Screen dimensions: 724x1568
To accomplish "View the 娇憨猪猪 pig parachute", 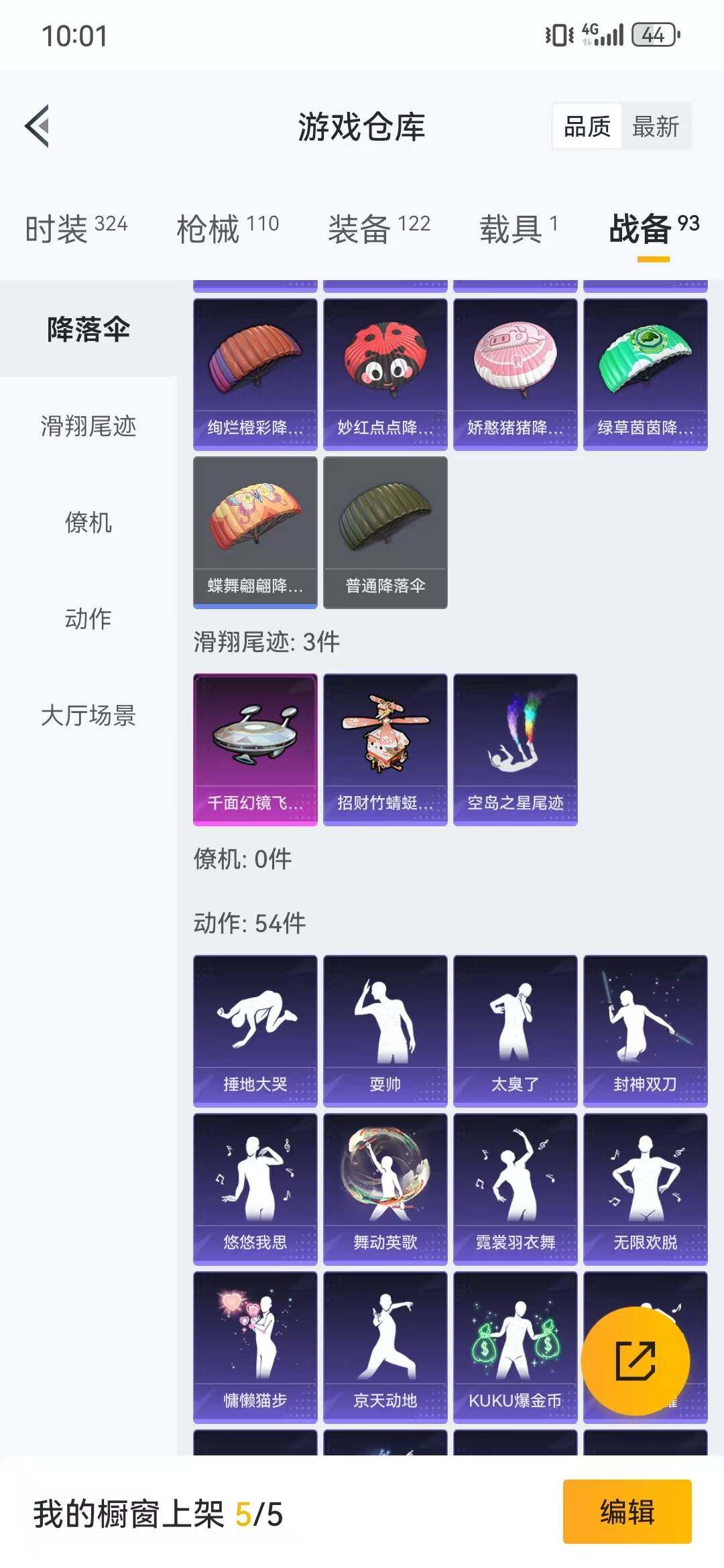I will click(516, 372).
